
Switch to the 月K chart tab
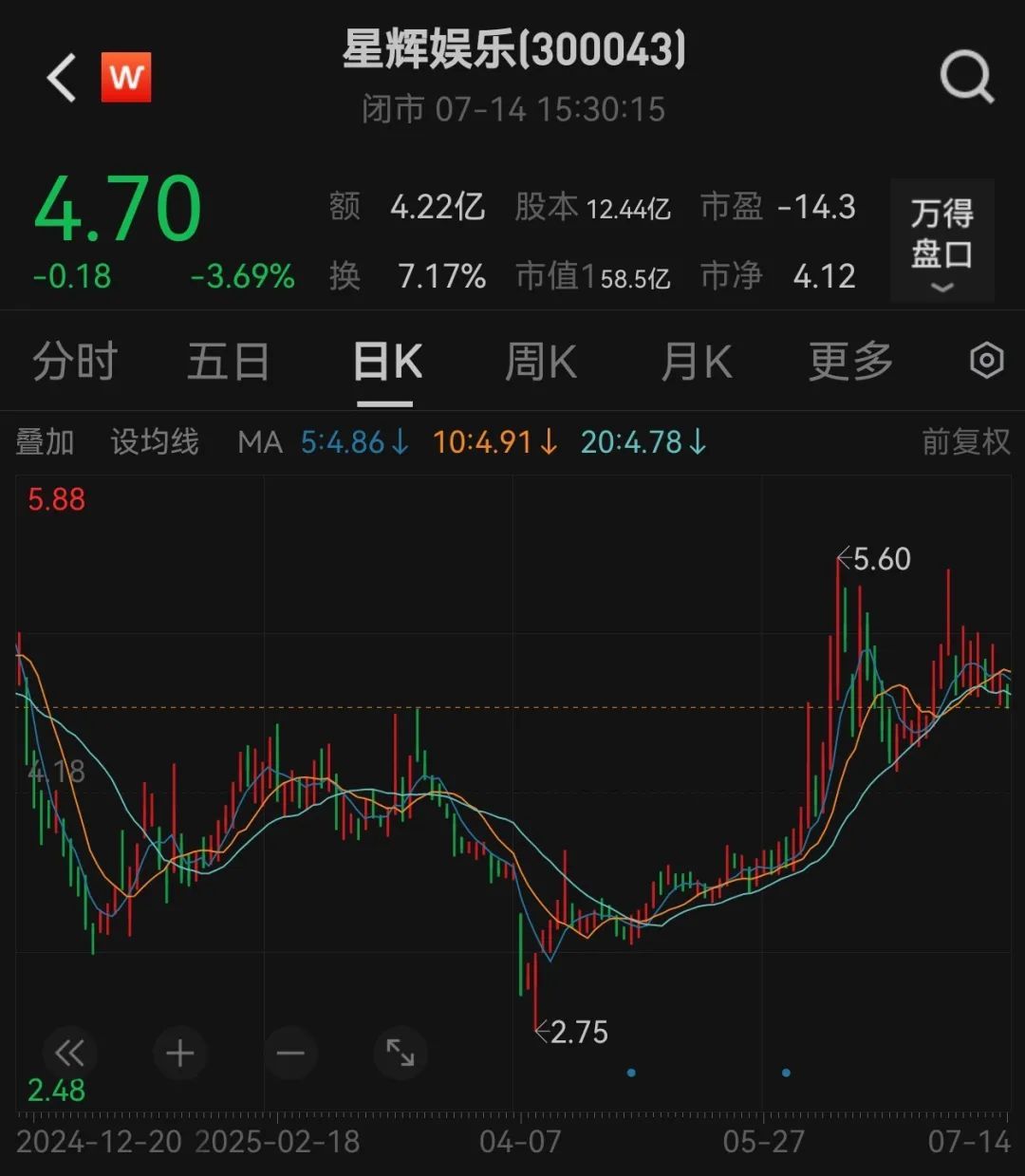click(x=696, y=362)
